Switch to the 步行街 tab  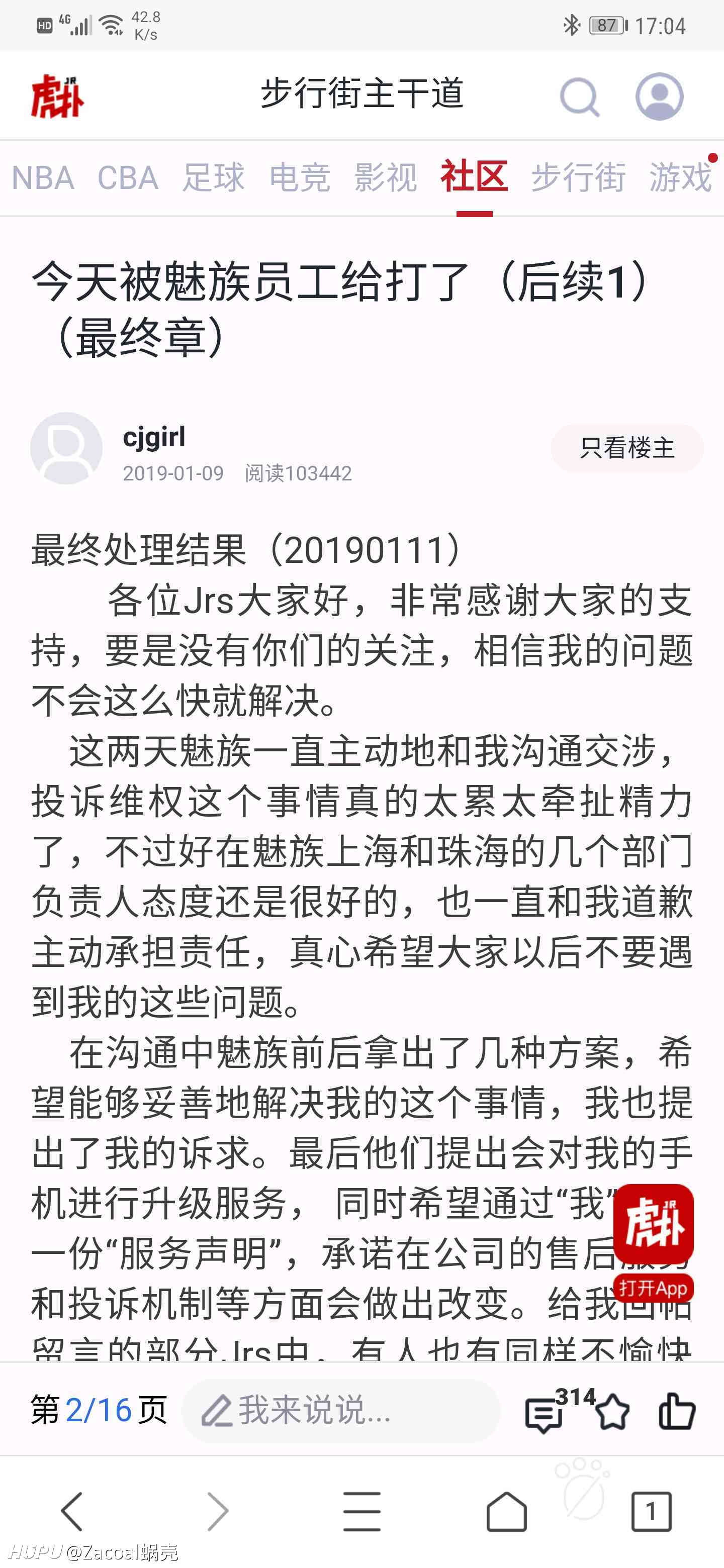coord(579,178)
